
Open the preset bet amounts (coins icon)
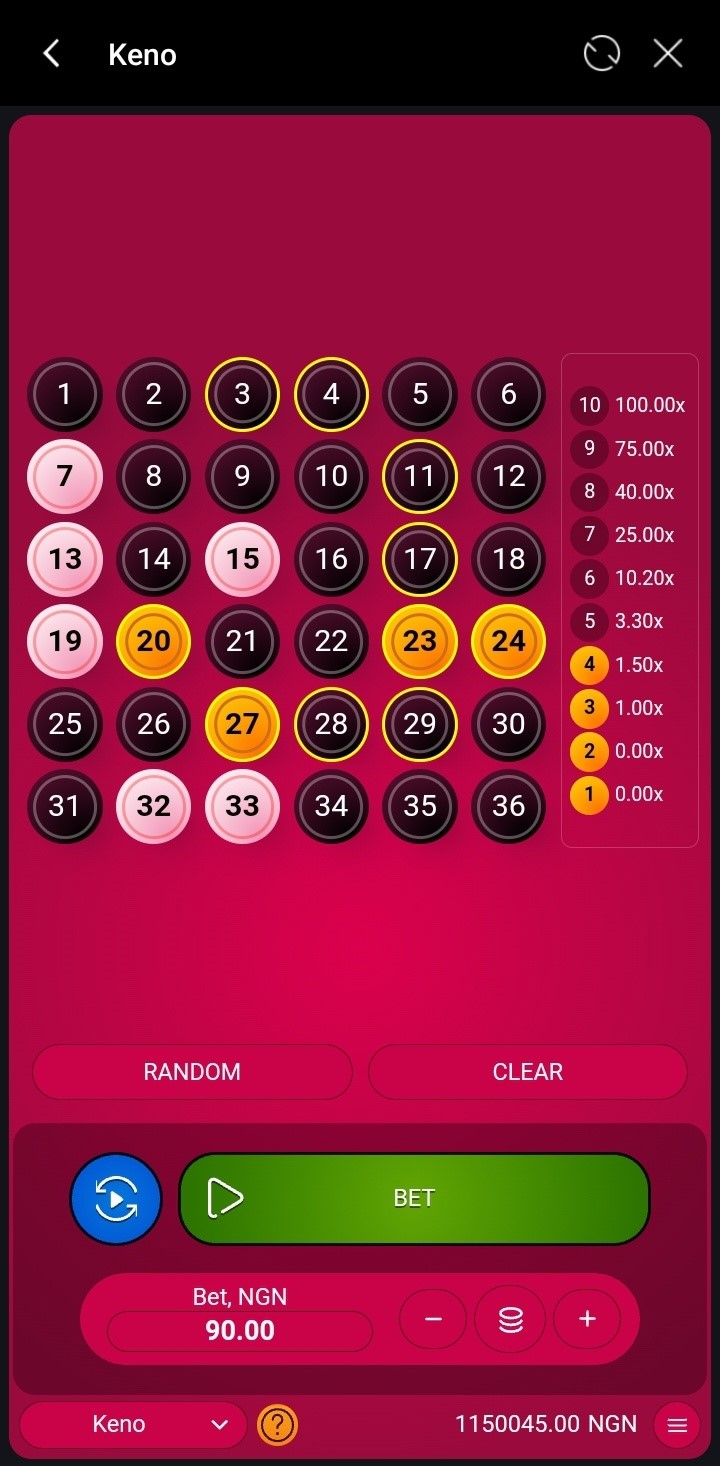(x=510, y=1320)
